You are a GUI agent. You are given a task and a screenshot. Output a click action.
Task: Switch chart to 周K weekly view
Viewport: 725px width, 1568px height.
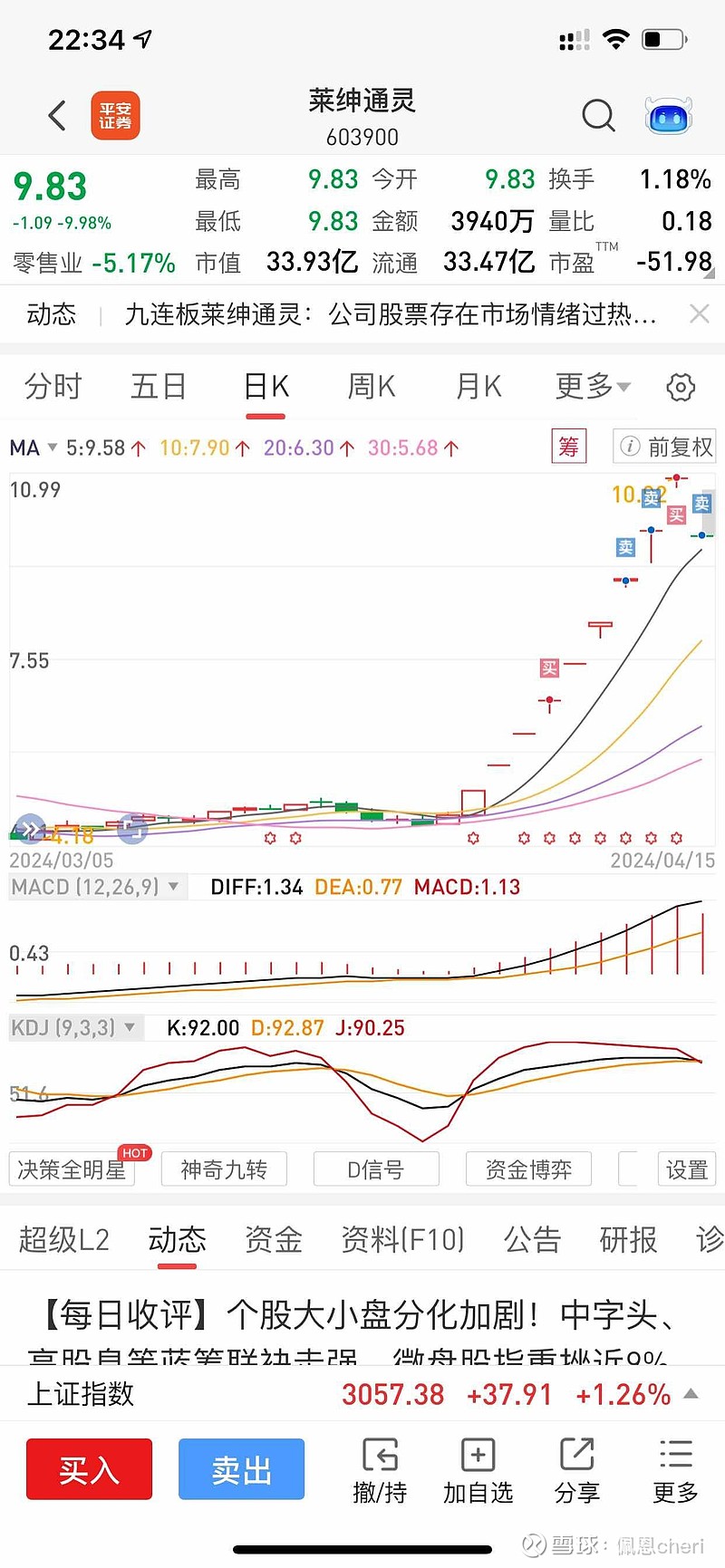pyautogui.click(x=370, y=386)
